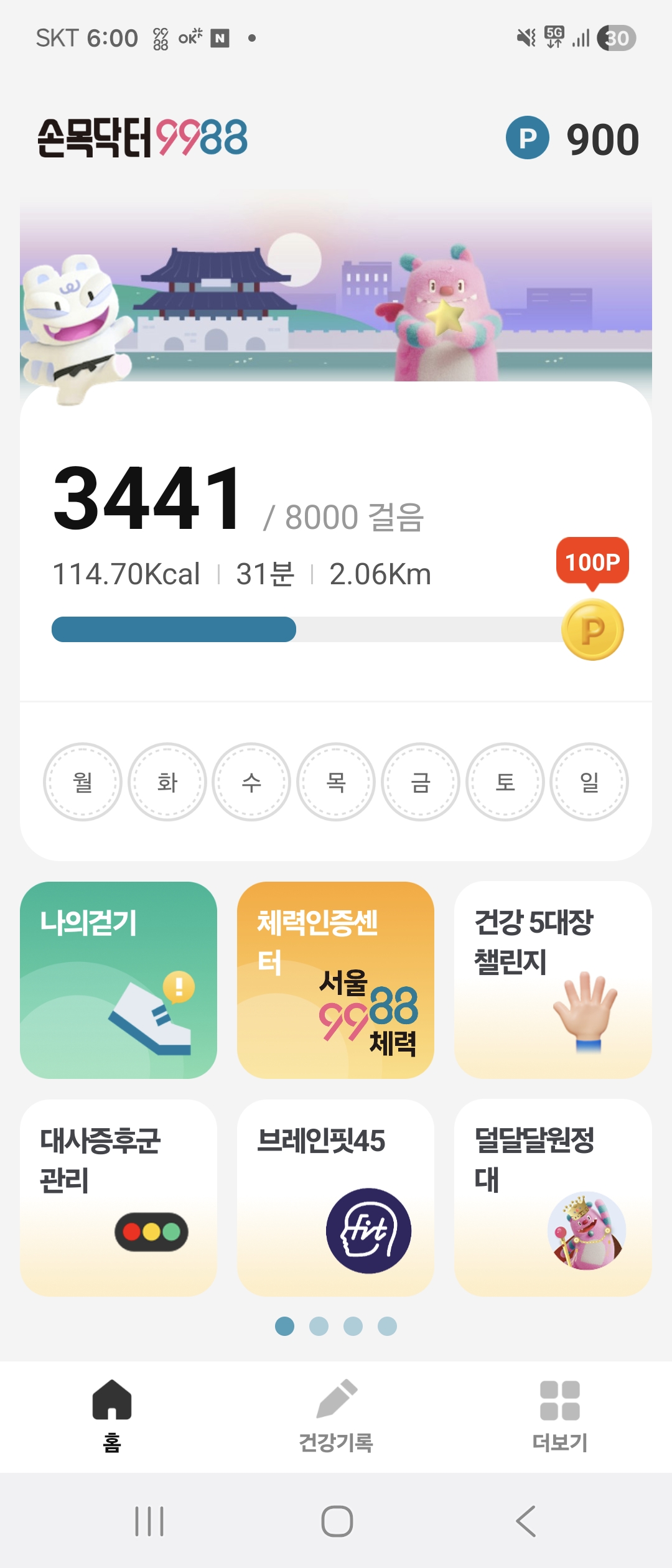Open the 대사증후군 관리 card
Image resolution: width=672 pixels, height=1568 pixels.
pyautogui.click(x=118, y=1198)
